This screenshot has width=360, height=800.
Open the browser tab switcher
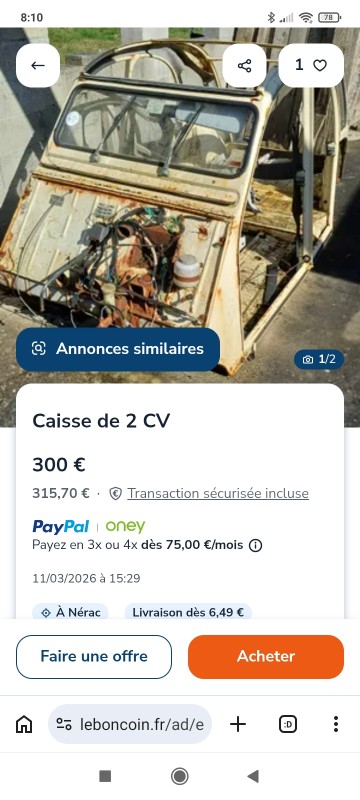click(x=288, y=724)
